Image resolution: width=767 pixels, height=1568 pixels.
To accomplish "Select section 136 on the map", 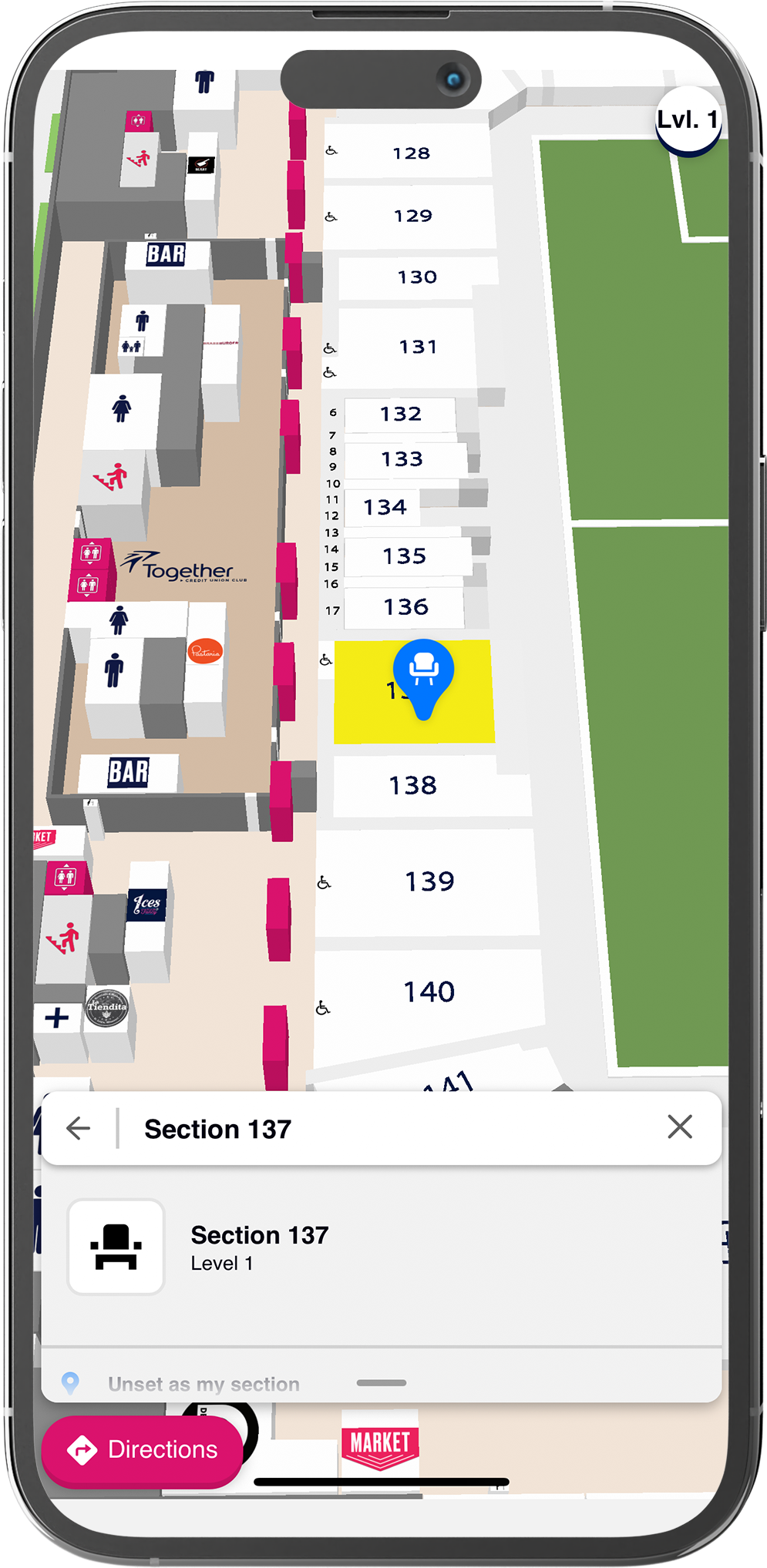I will (x=405, y=607).
